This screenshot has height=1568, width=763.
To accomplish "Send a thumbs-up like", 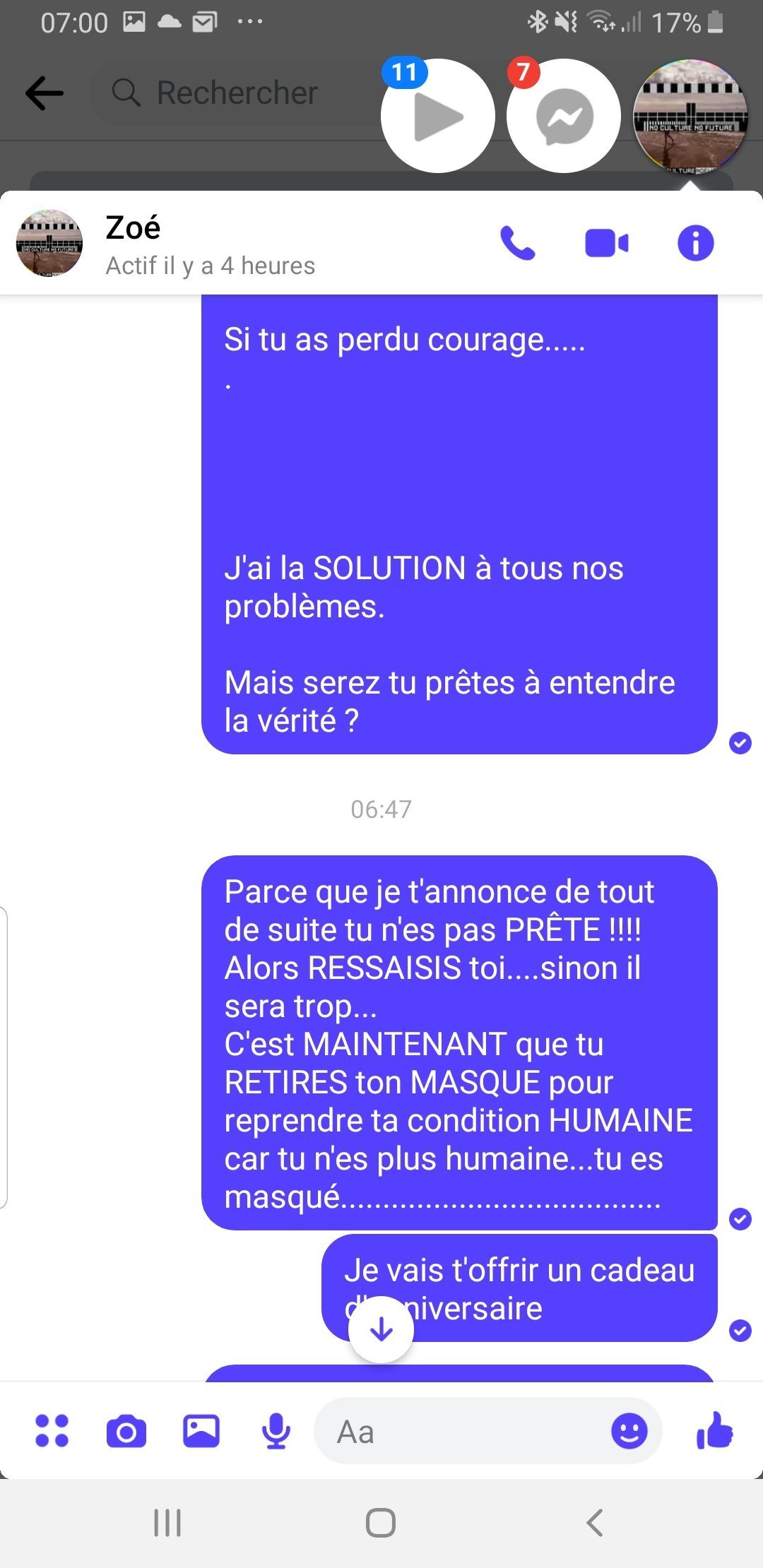I will [715, 1431].
